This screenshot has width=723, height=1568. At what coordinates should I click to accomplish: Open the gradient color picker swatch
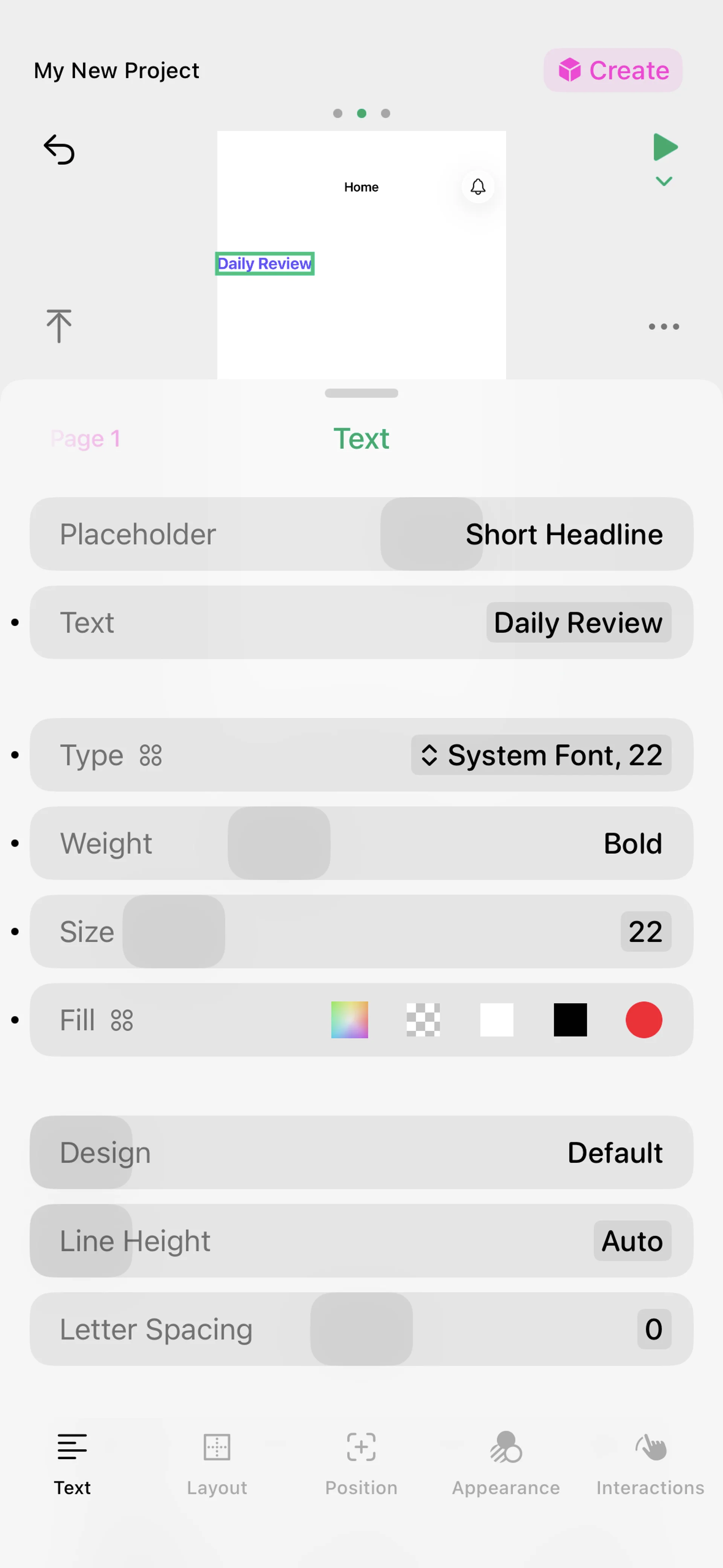[x=349, y=1020]
